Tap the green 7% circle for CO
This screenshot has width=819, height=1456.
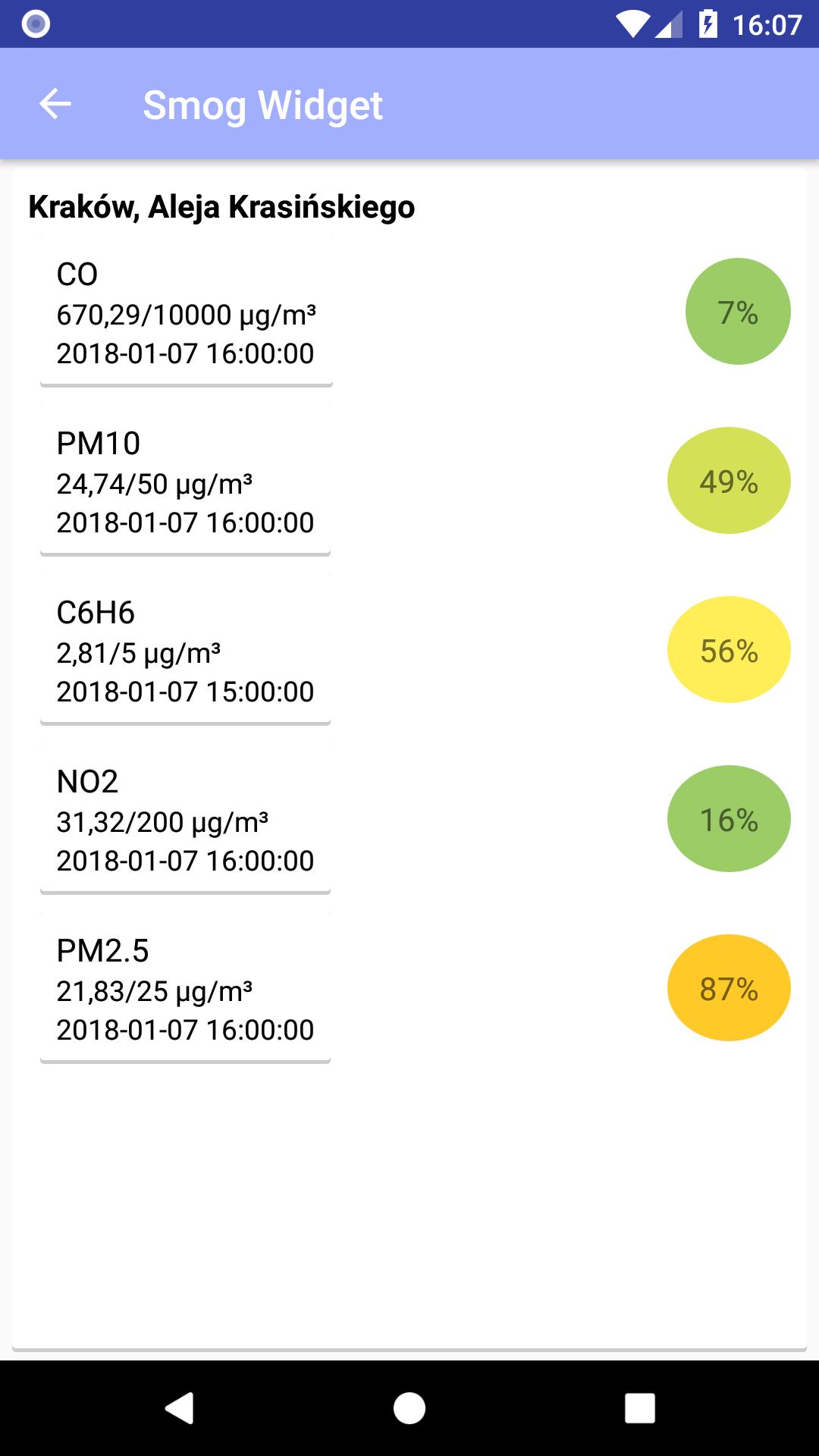738,311
